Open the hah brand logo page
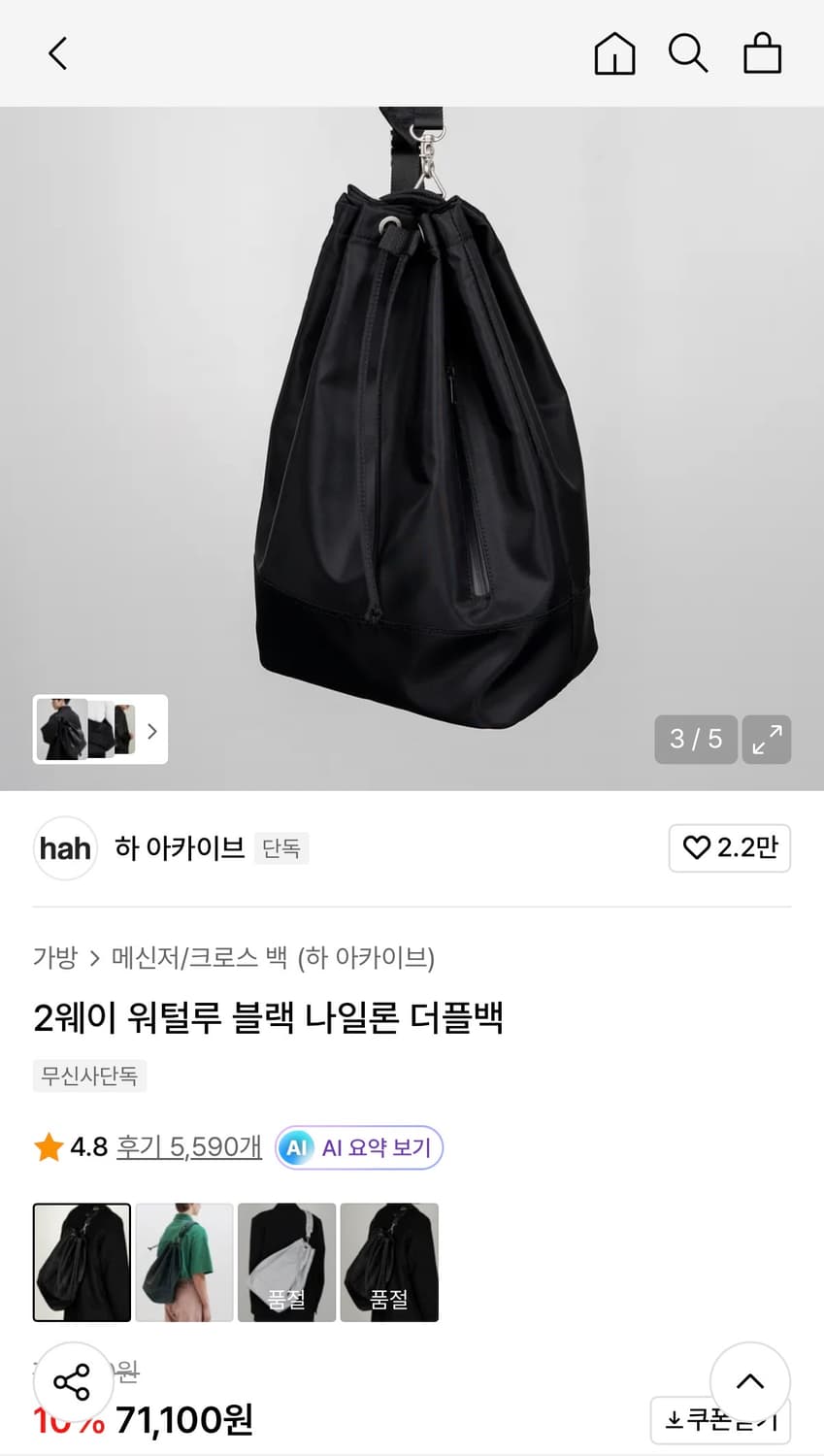The image size is (824, 1456). click(64, 847)
